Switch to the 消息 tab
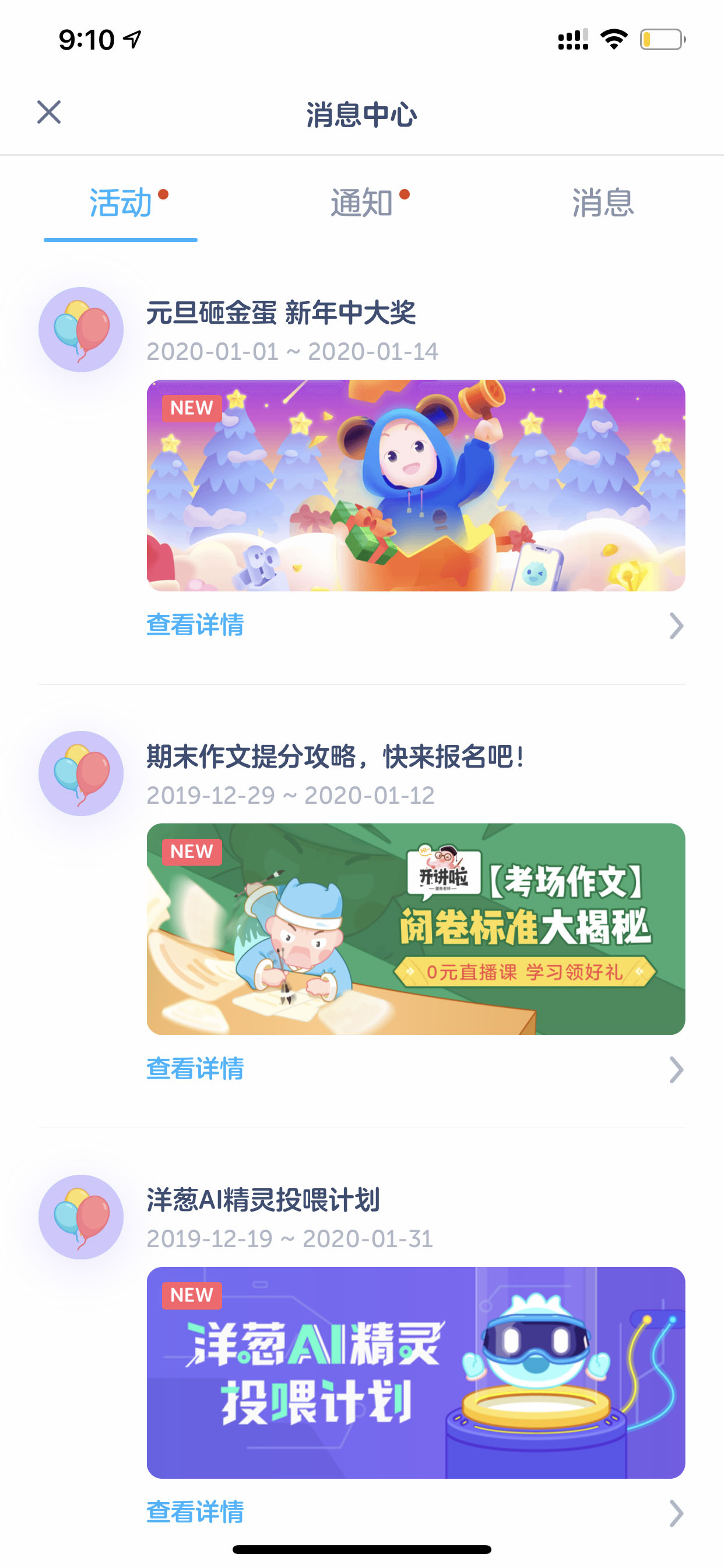The width and height of the screenshot is (724, 1568). (x=603, y=202)
